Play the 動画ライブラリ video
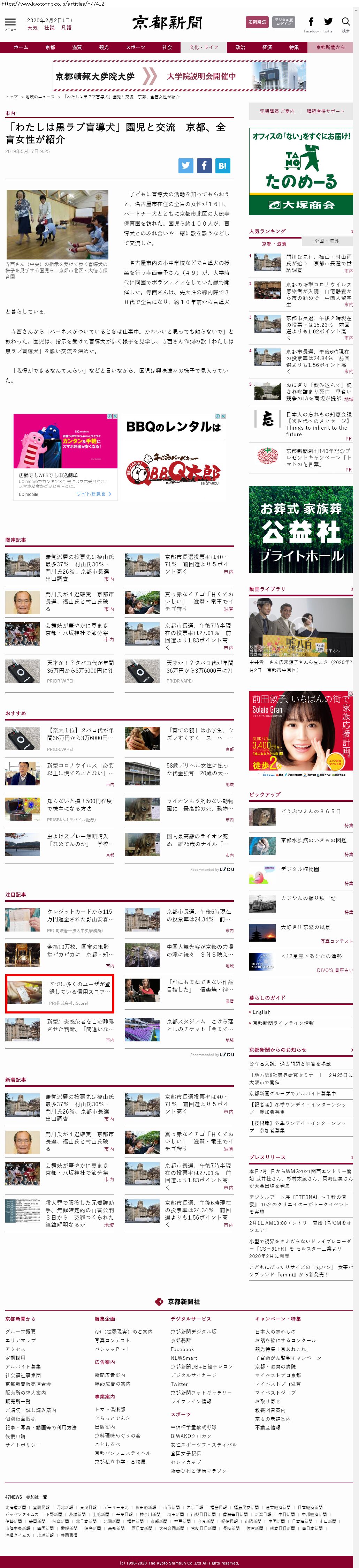359x1568 pixels. pos(300,626)
